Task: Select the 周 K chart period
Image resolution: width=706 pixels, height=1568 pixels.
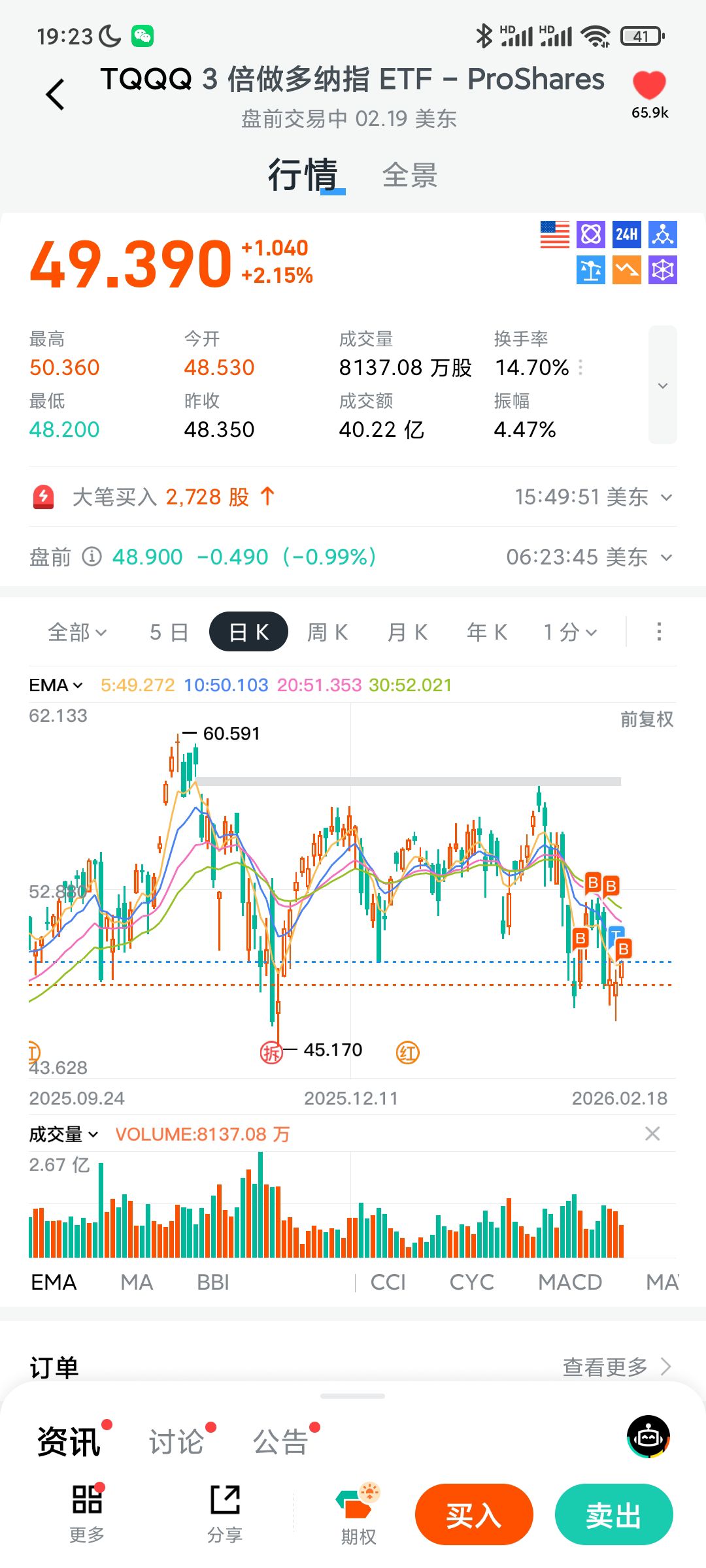Action: pyautogui.click(x=328, y=632)
